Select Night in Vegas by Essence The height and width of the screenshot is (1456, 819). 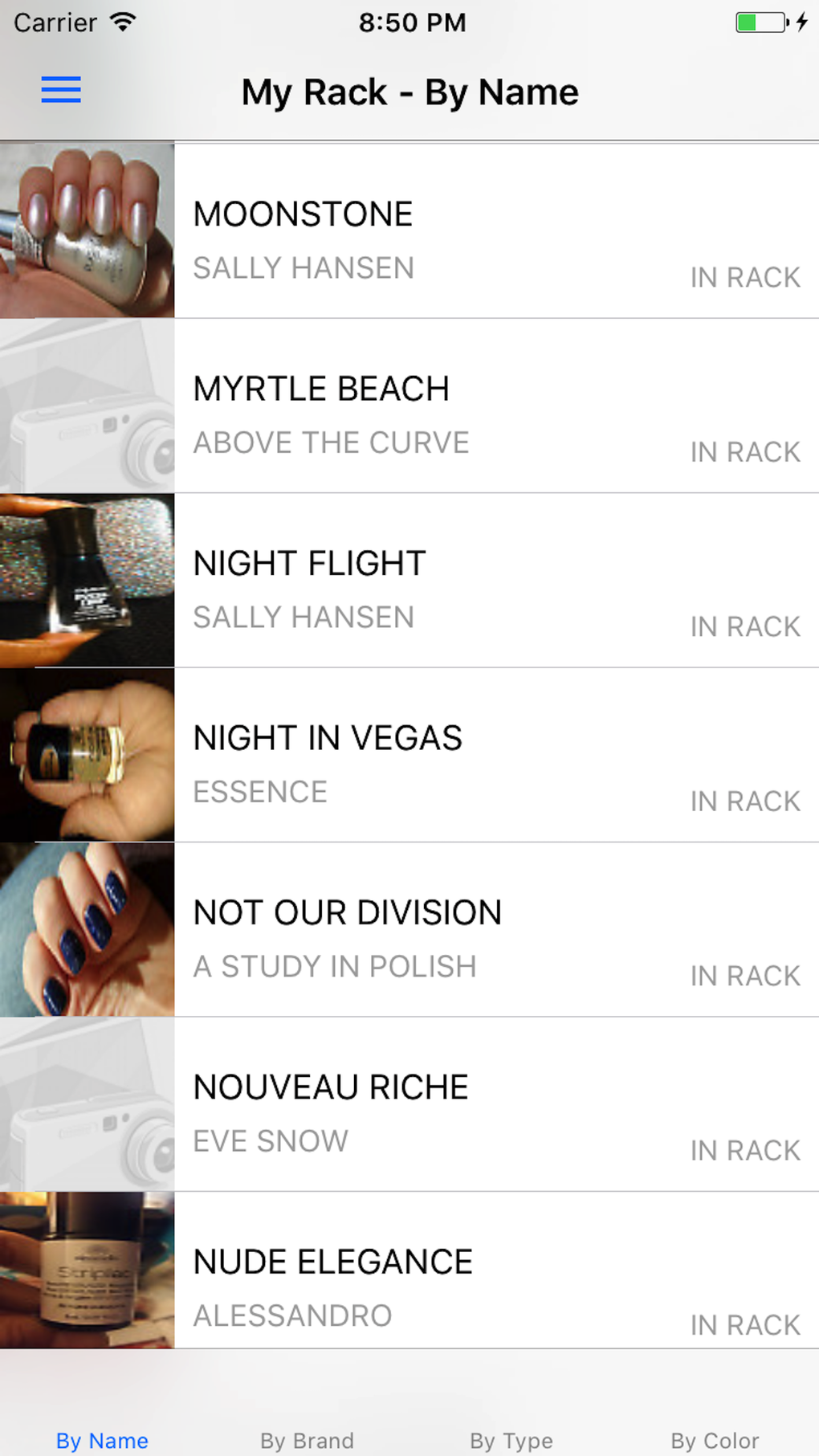pyautogui.click(x=409, y=755)
